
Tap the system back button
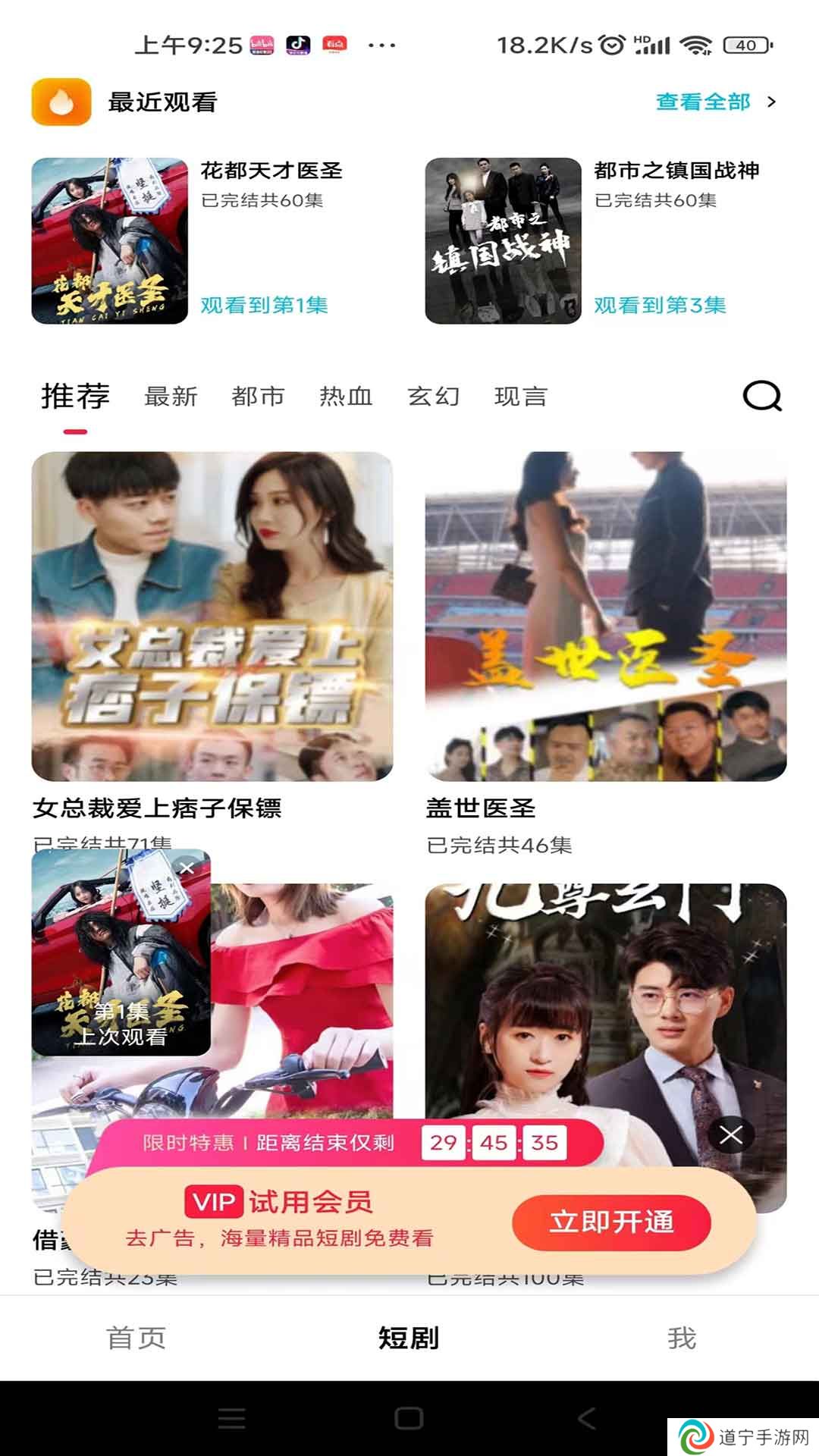(587, 1418)
